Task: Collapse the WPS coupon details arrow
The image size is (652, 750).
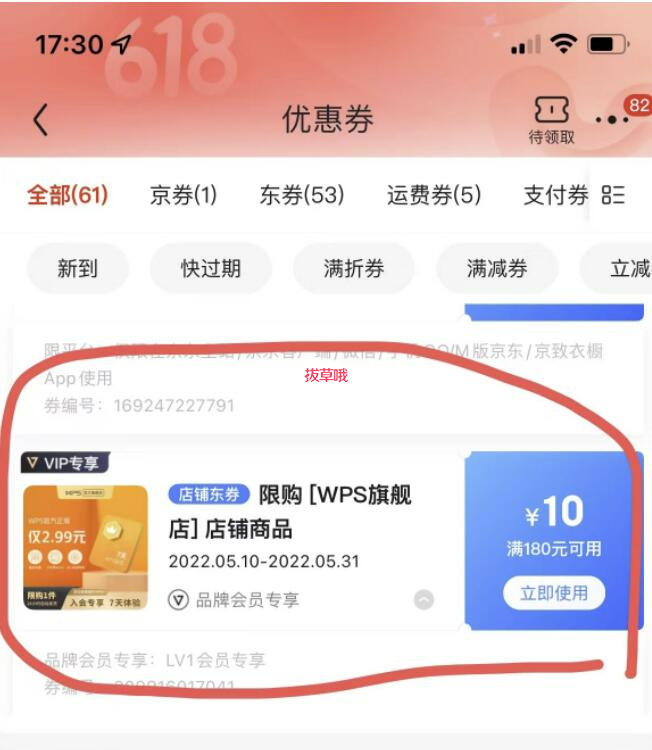Action: 424,600
